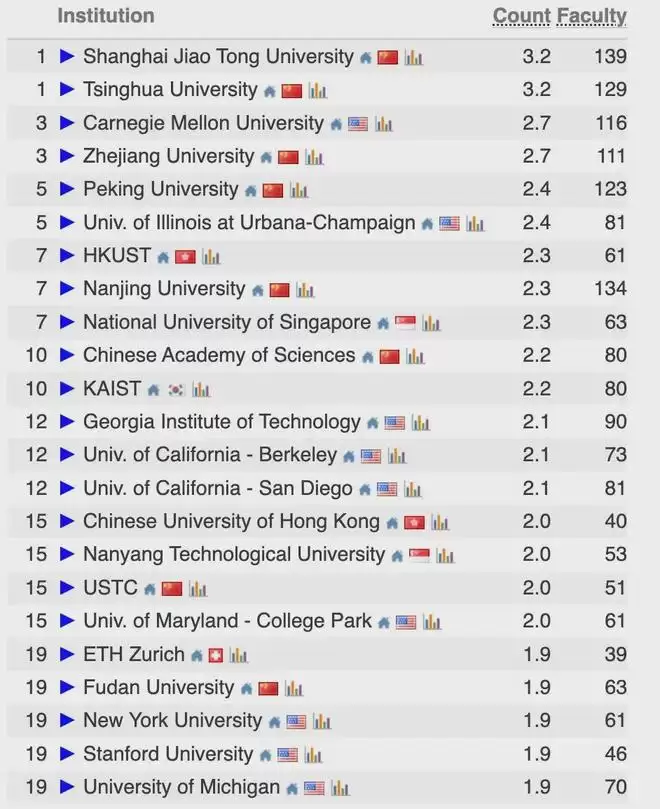Expand the ETH Zurich row
The width and height of the screenshot is (660, 809).
click(x=67, y=655)
